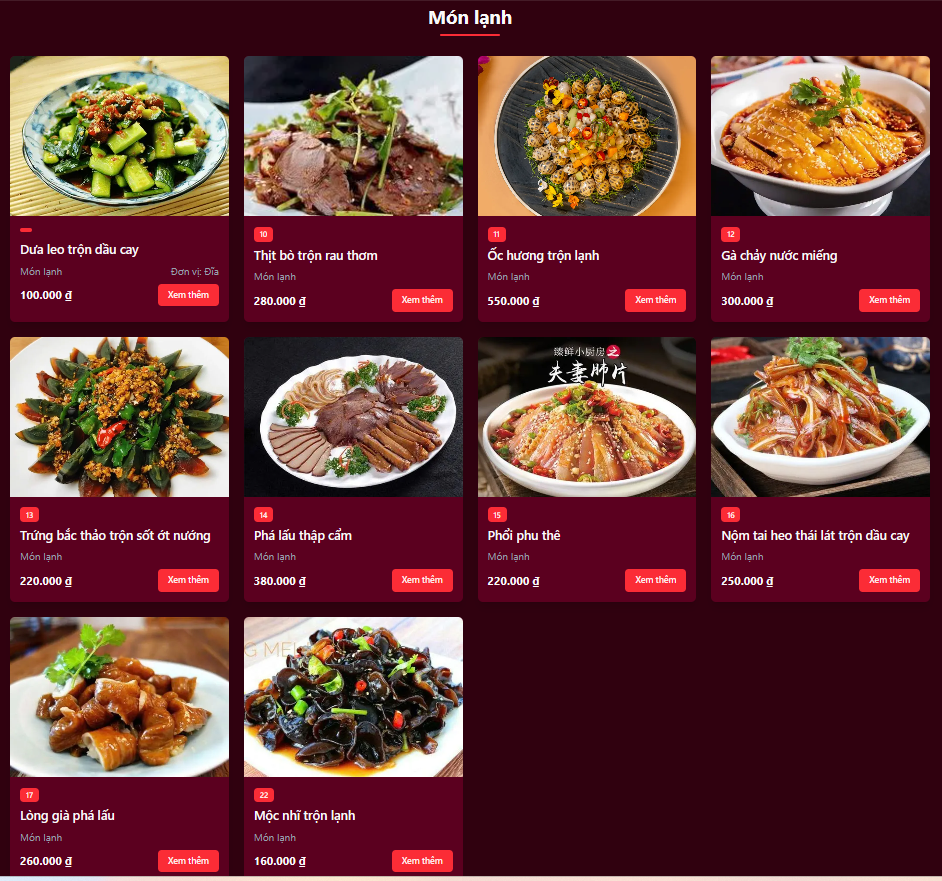Screen dimensions: 942x881
Task: Select the Ốc hương trộn lạnh dish image
Action: pyautogui.click(x=586, y=136)
